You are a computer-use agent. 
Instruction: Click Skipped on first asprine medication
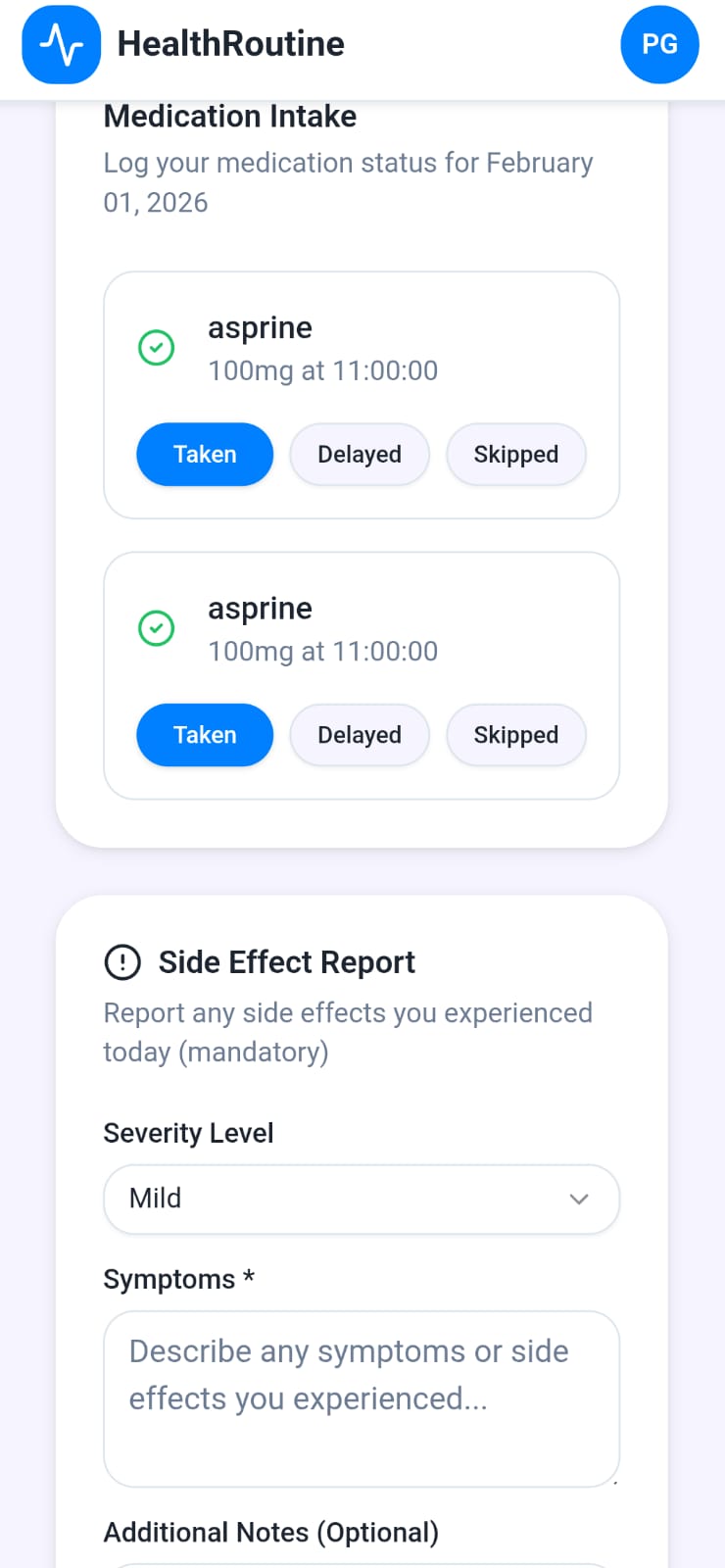pos(516,454)
